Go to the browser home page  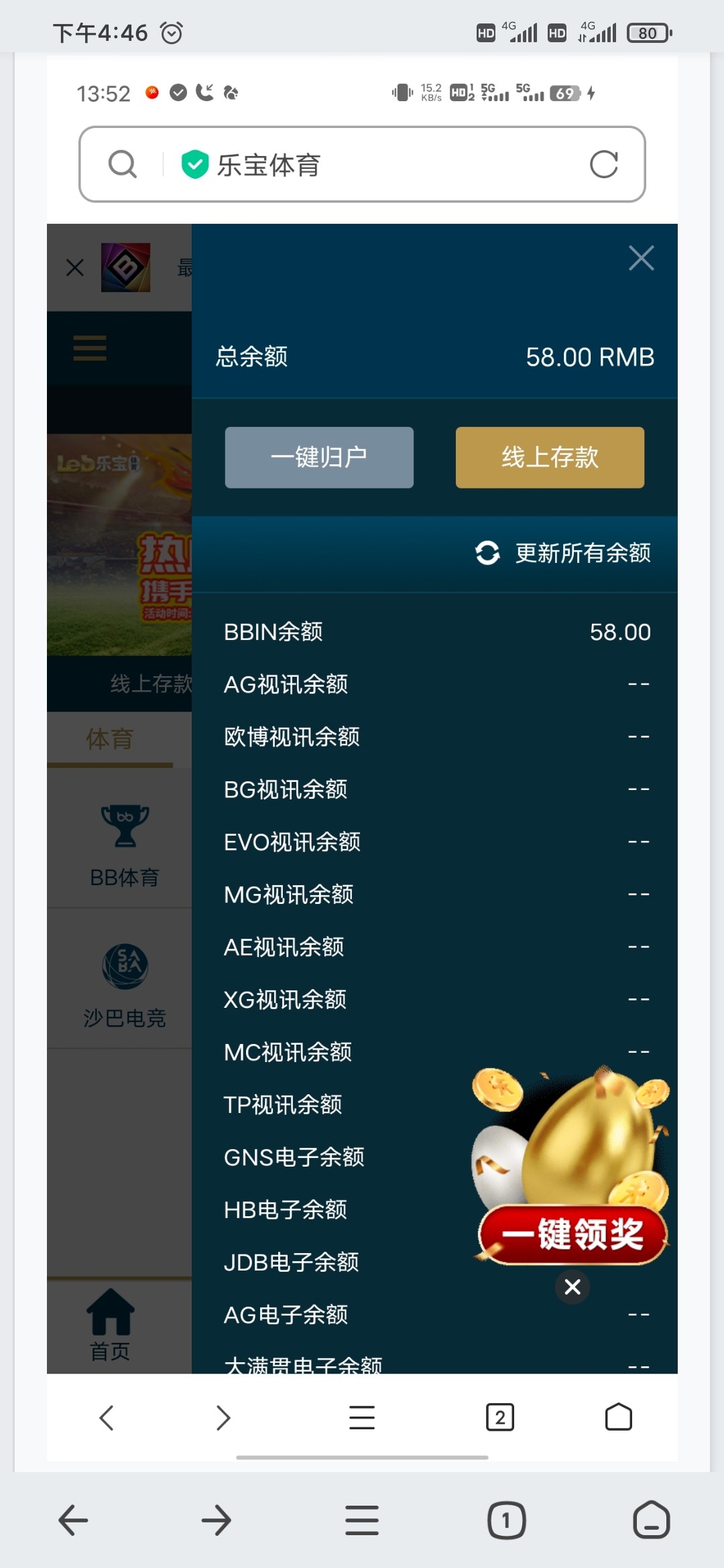pyautogui.click(x=651, y=1520)
